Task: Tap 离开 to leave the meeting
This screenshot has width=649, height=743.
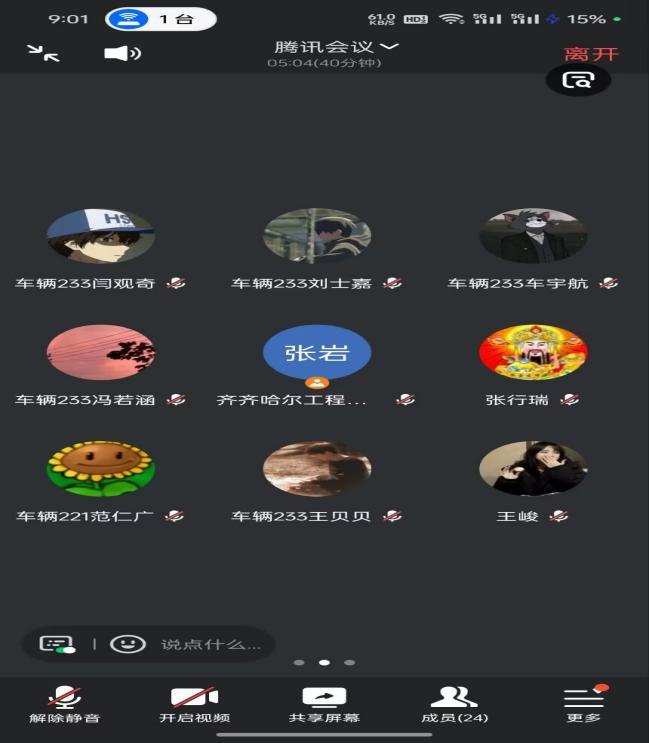Action: click(591, 54)
